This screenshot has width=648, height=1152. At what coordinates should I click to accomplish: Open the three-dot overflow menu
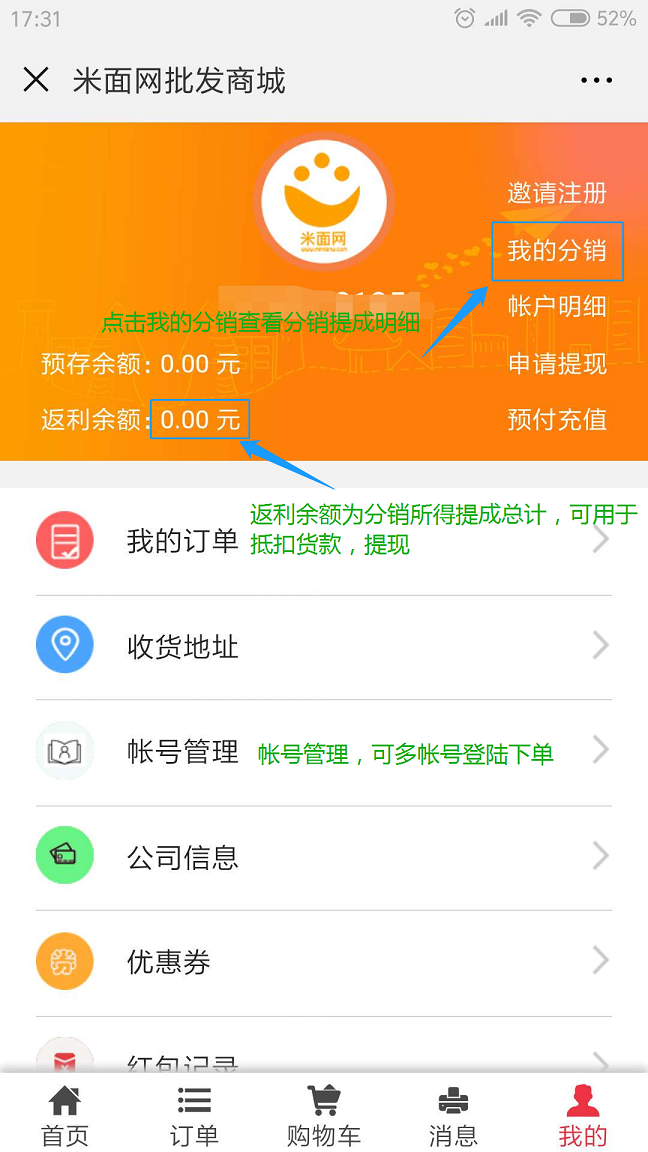[x=596, y=81]
